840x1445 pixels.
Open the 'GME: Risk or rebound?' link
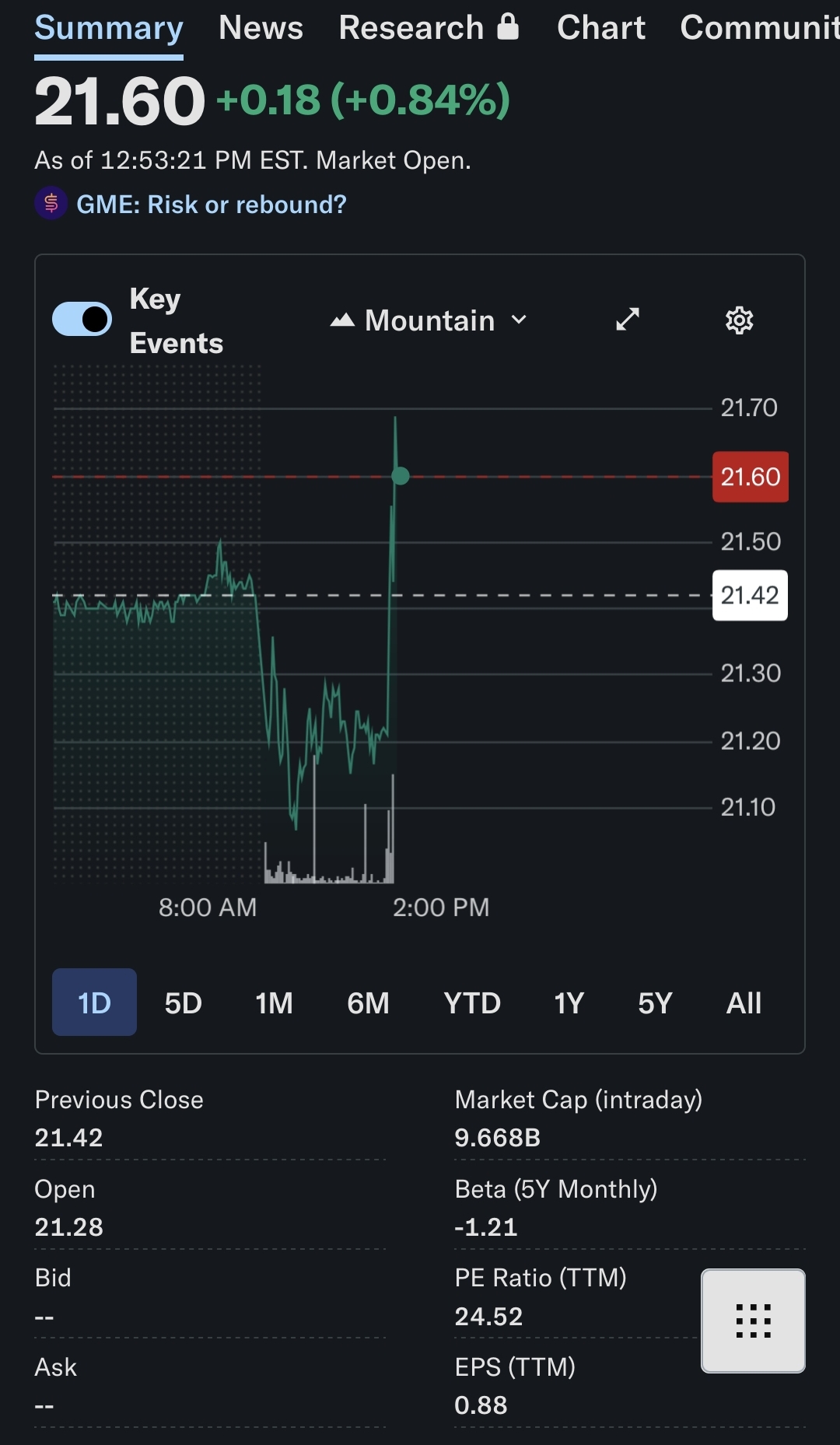pos(211,205)
